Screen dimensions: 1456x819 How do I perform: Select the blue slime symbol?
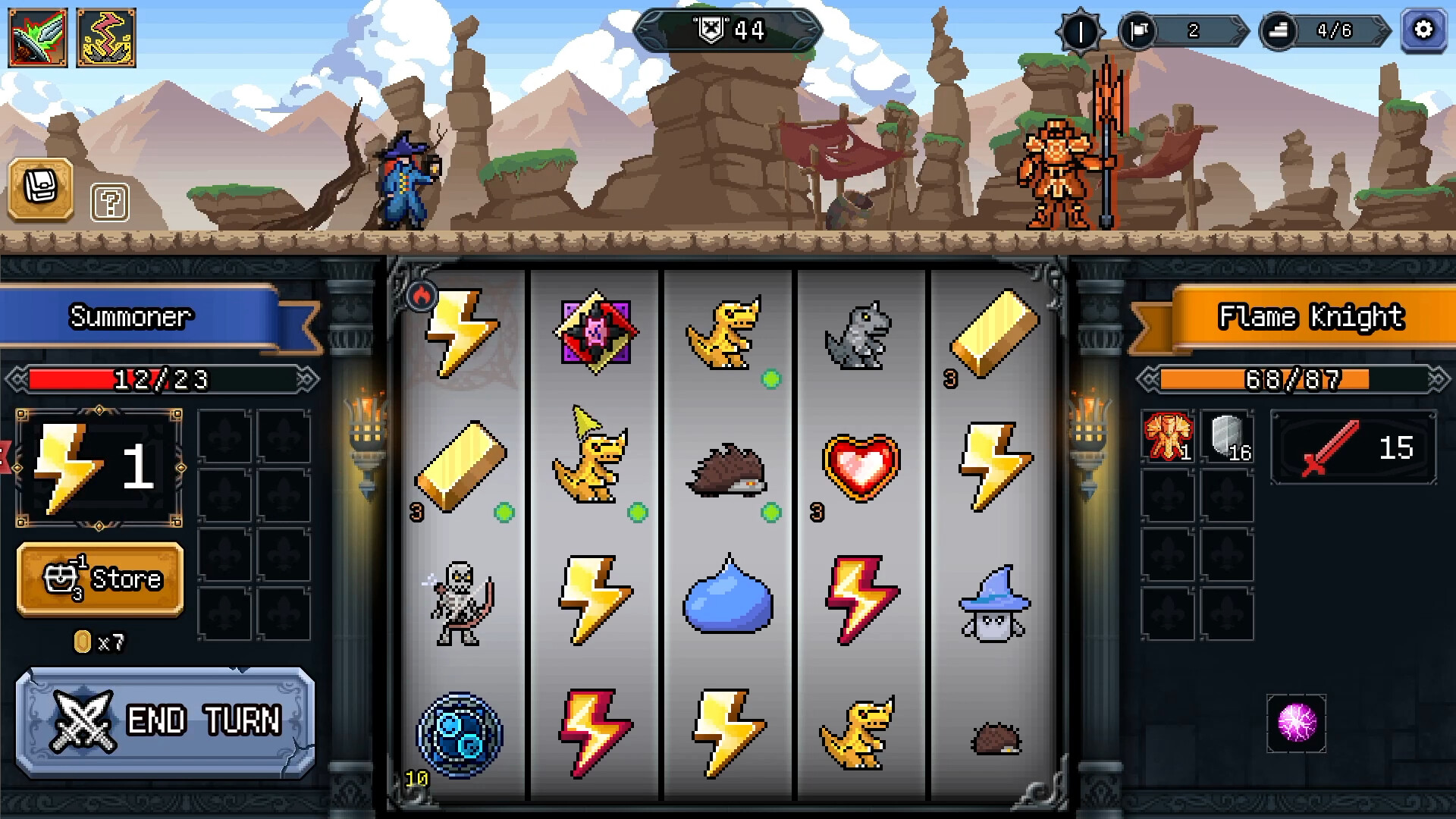point(728,595)
